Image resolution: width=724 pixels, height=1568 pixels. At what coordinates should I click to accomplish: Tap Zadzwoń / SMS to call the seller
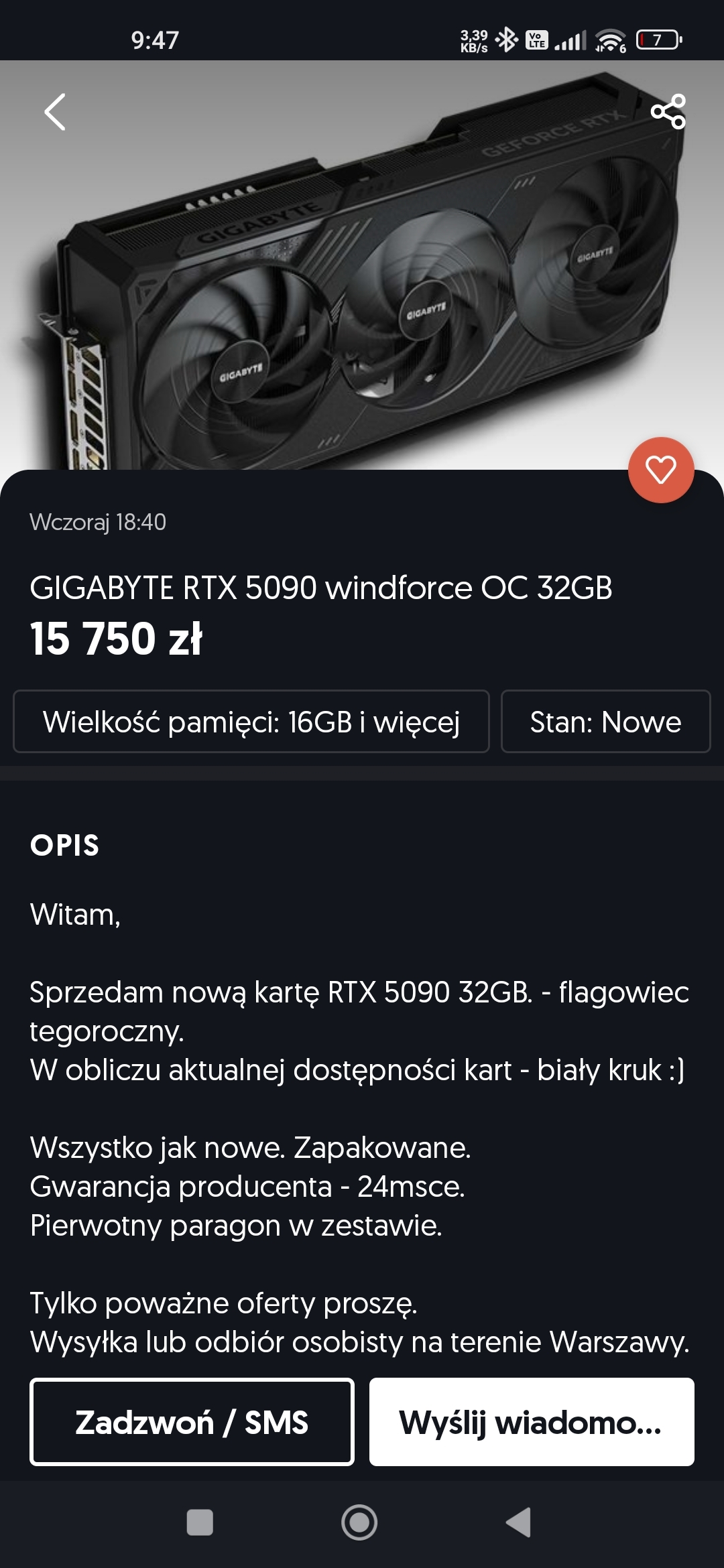point(192,1422)
